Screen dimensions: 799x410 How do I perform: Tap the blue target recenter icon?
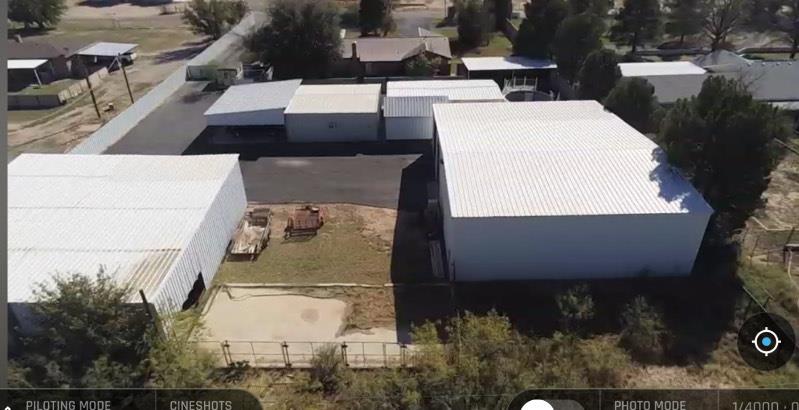point(766,342)
